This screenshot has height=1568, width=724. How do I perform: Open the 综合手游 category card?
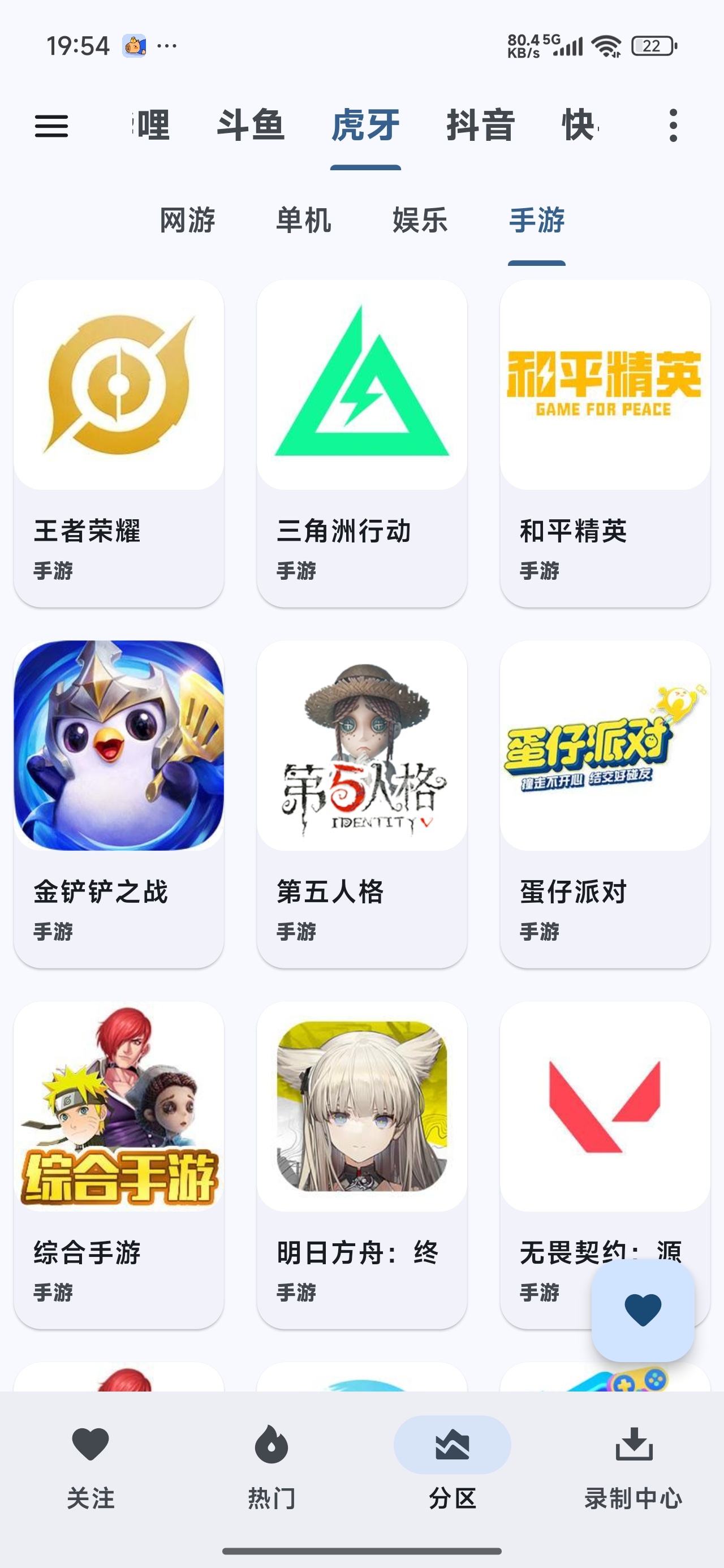(119, 1165)
